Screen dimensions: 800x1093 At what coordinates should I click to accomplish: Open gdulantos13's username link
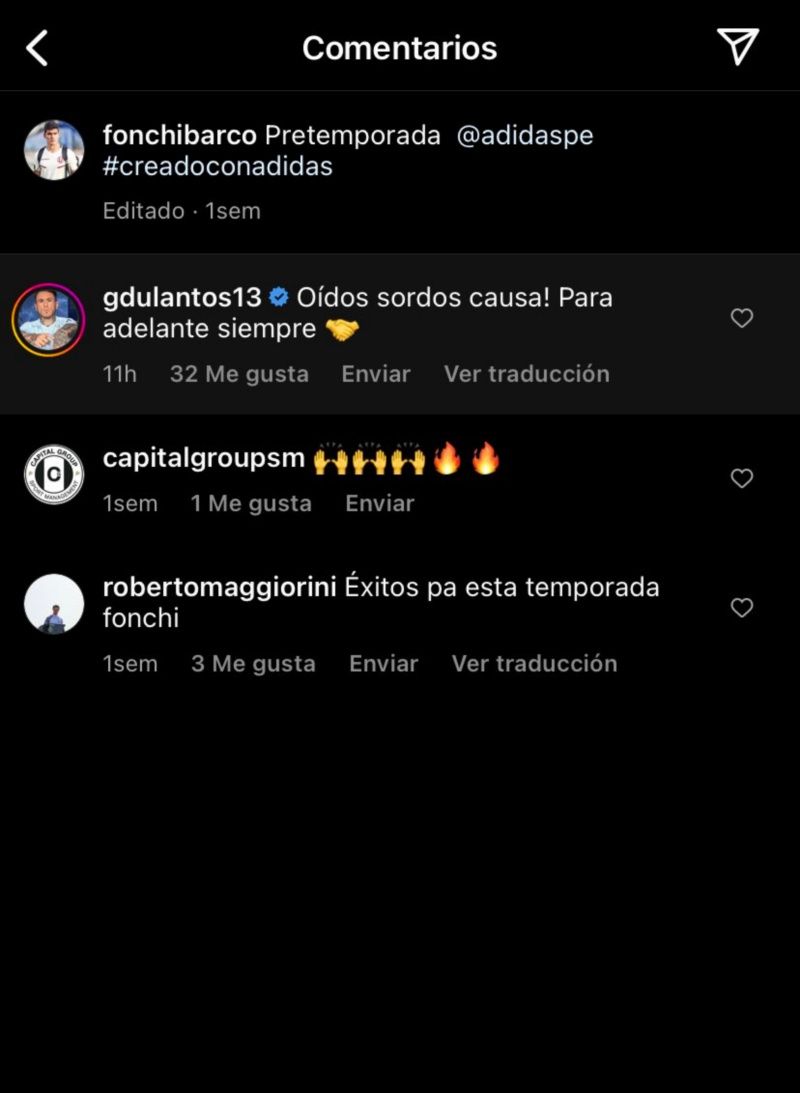coord(182,298)
